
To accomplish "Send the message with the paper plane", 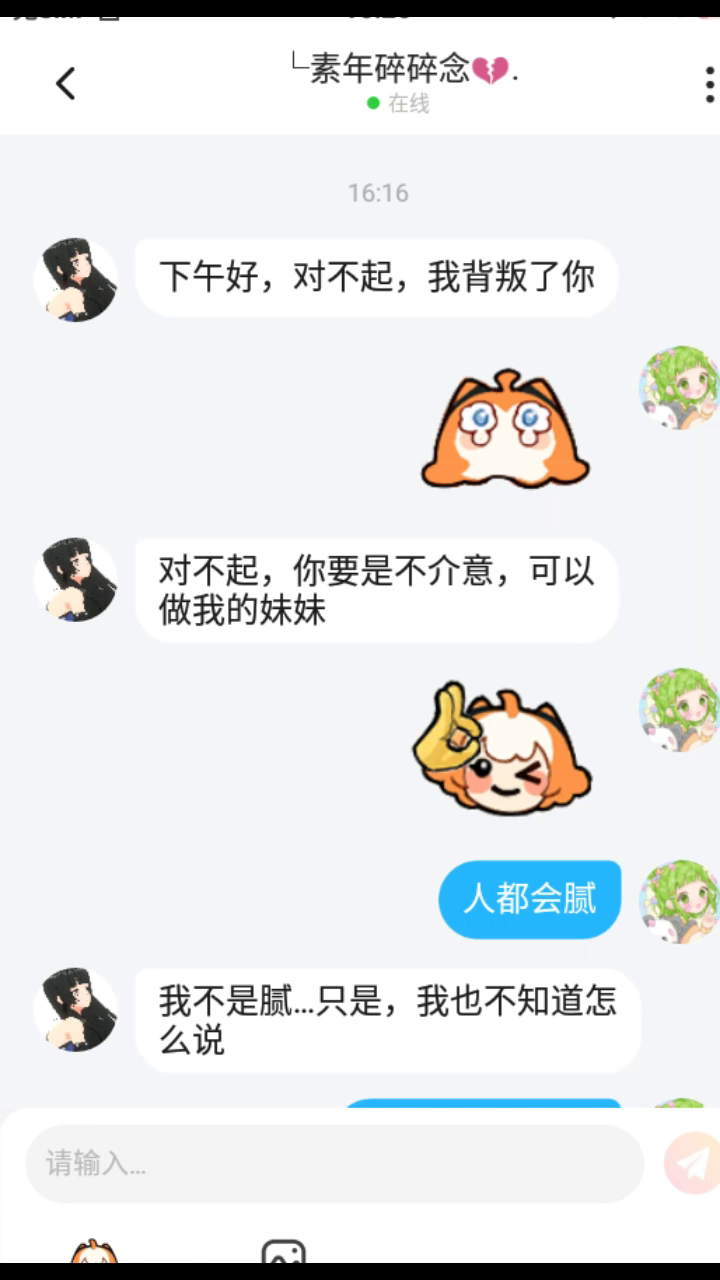I will point(692,1163).
